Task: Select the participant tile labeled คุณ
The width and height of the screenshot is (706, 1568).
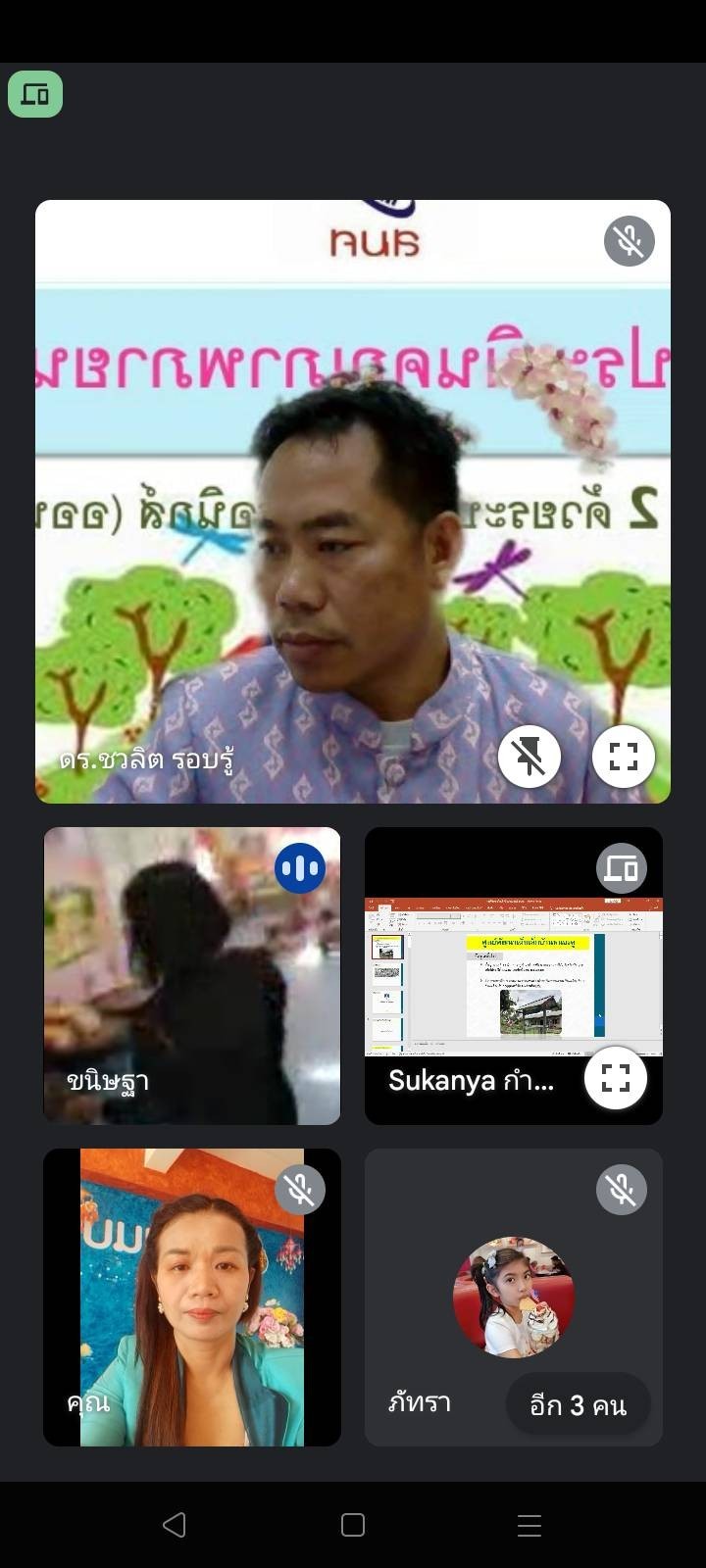Action: pyautogui.click(x=192, y=1297)
